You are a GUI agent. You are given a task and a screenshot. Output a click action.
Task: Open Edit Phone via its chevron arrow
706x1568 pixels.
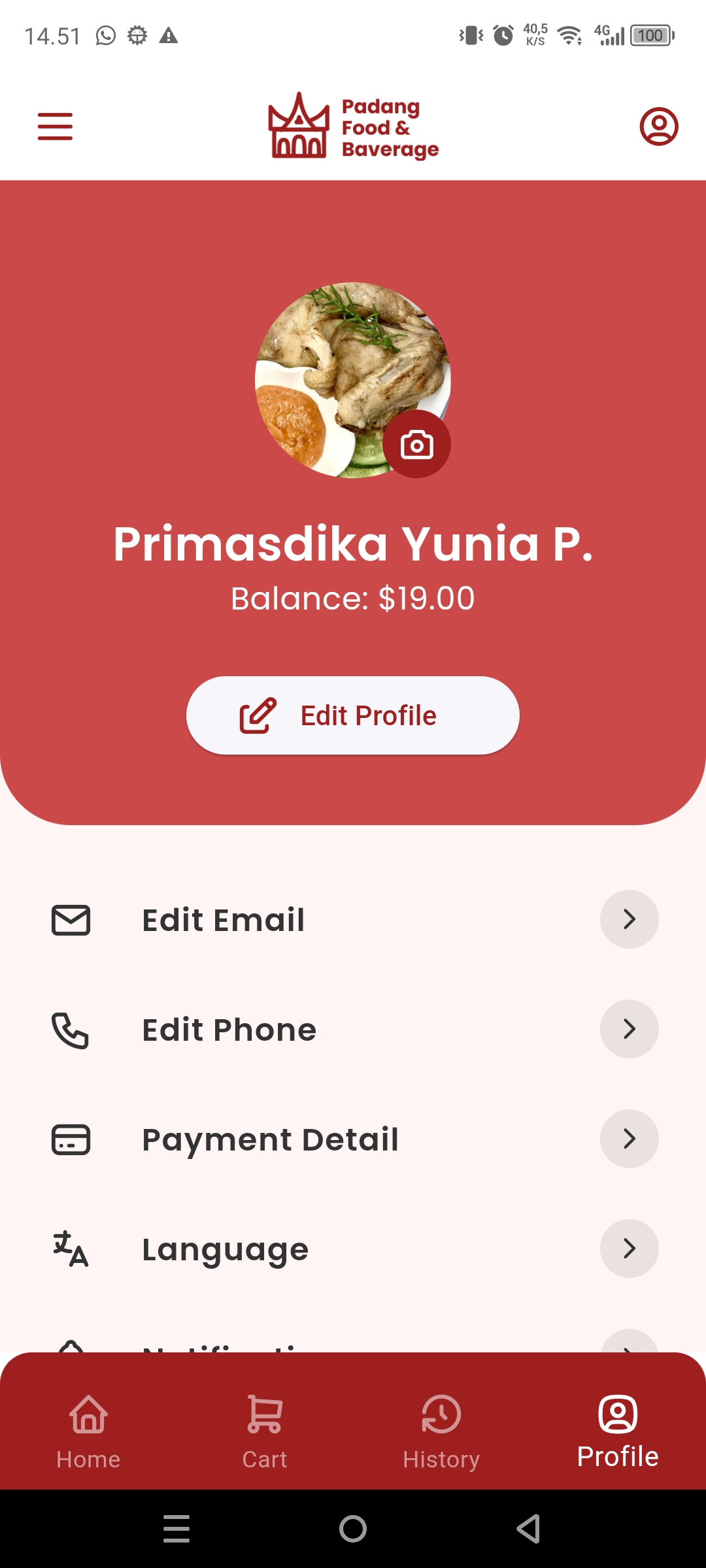click(629, 1028)
